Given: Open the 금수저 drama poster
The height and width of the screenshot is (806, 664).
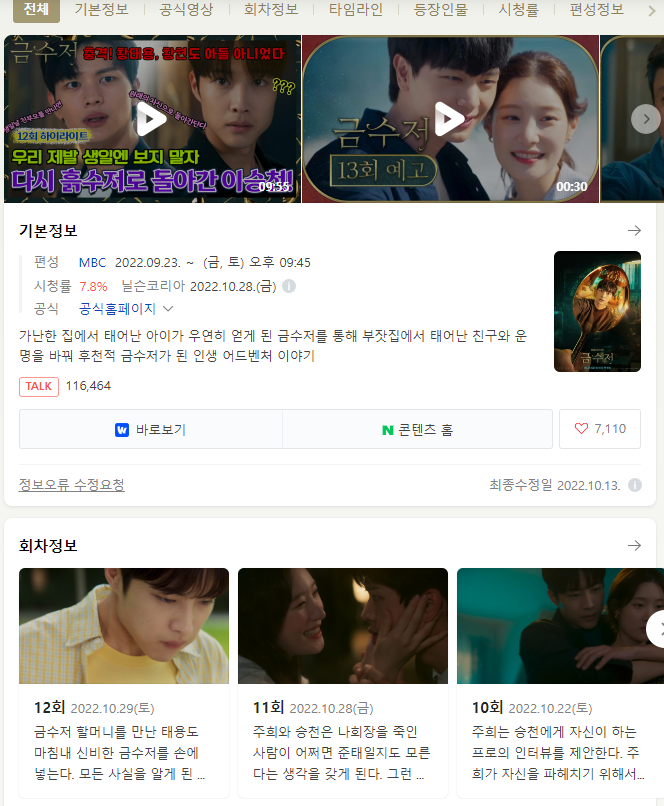Looking at the screenshot, I should pyautogui.click(x=597, y=311).
